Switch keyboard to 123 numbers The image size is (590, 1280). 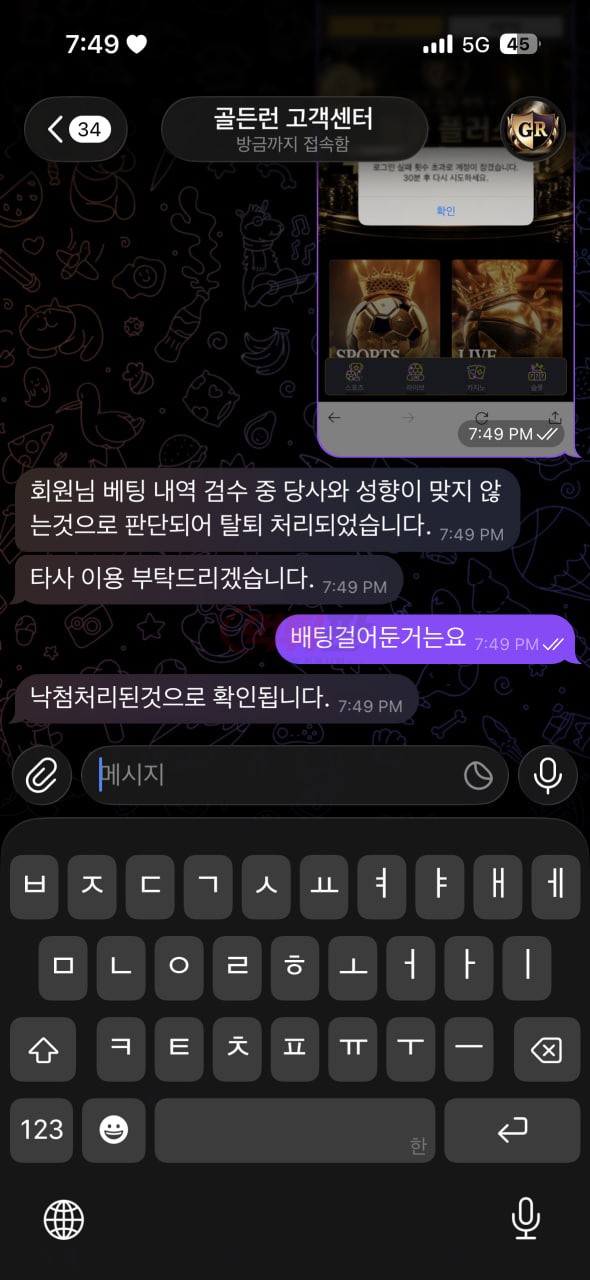[x=42, y=1130]
